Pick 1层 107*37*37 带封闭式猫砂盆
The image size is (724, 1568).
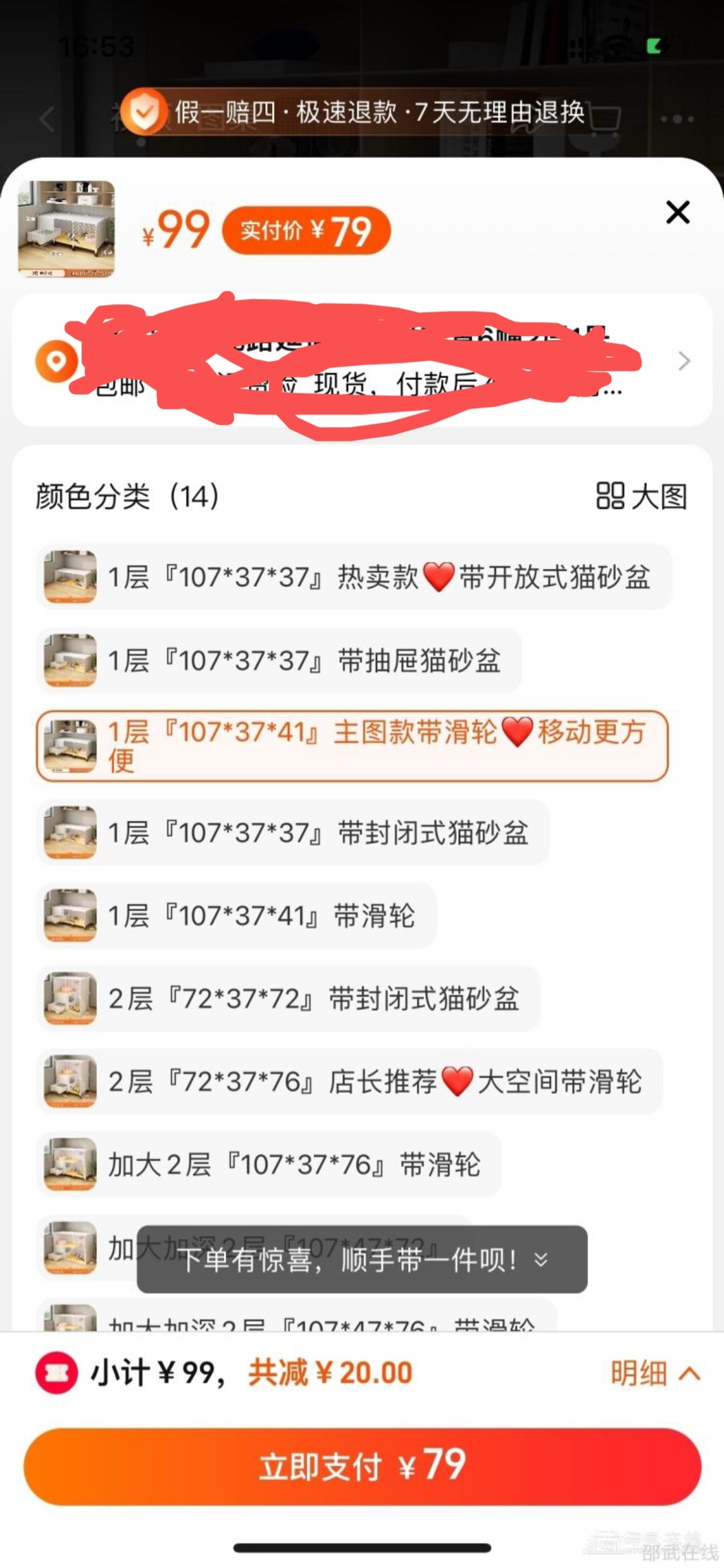293,833
